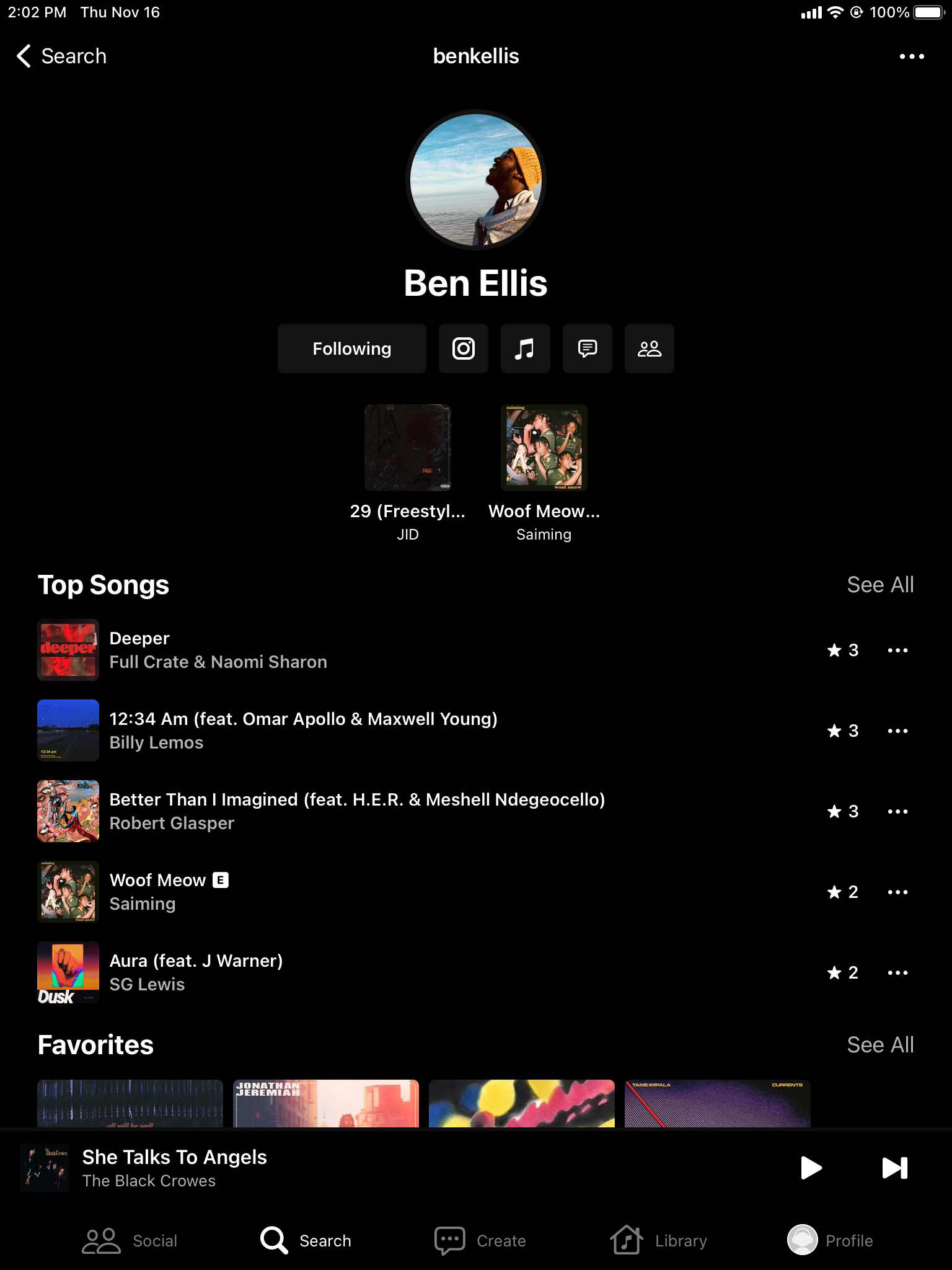Open more options for 12:34 Am
This screenshot has height=1270, width=952.
tap(897, 730)
